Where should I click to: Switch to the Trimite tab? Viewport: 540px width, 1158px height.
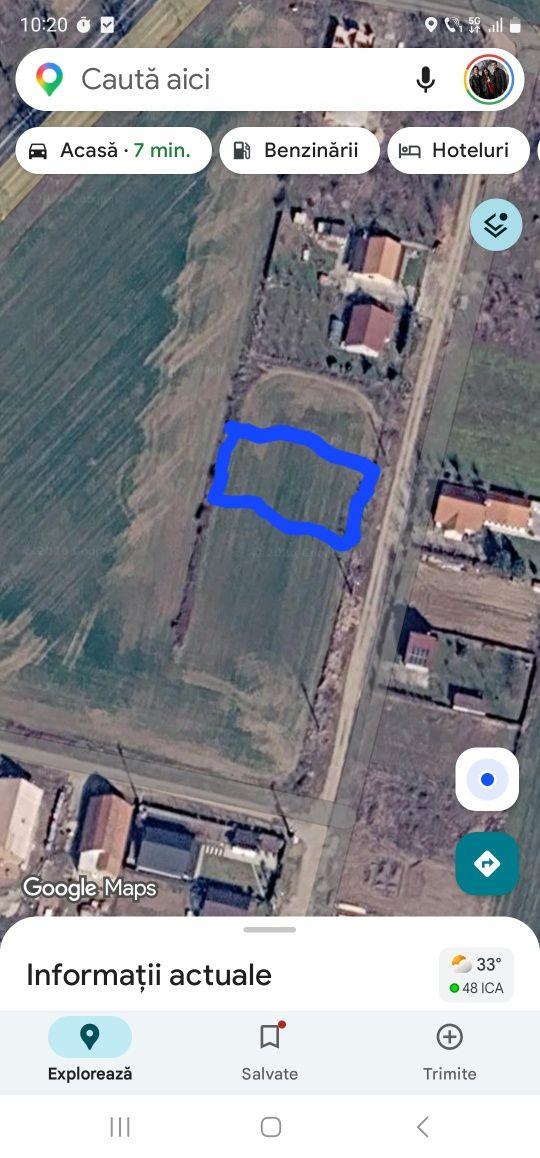point(449,1050)
